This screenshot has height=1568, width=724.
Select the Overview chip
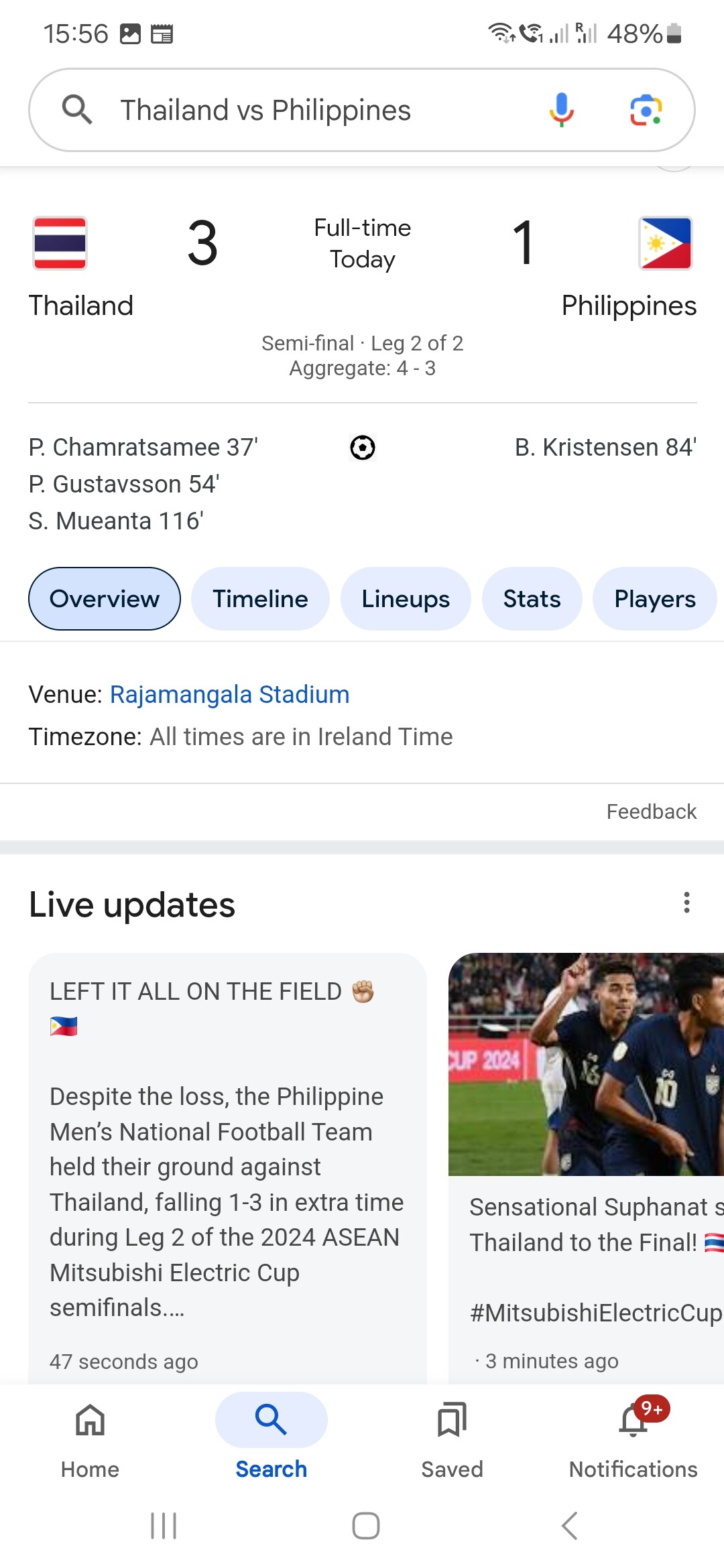click(105, 598)
